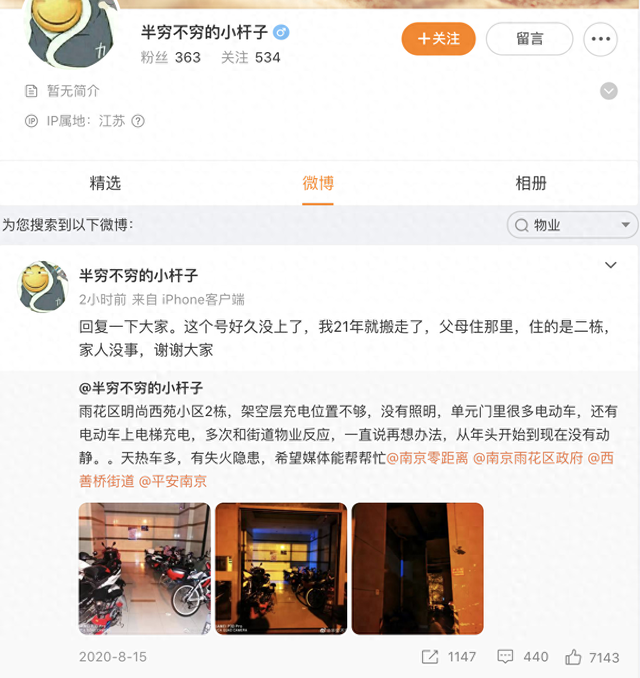Open the post's chevron dropdown menu
This screenshot has width=640, height=678.
(611, 265)
